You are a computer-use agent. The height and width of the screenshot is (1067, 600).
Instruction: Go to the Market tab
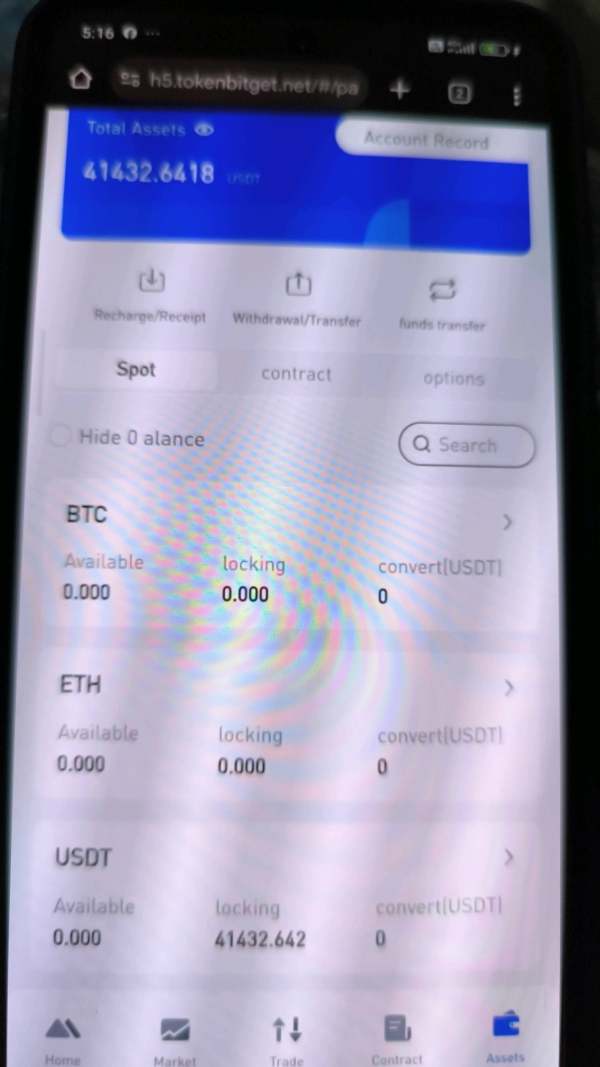point(175,1040)
